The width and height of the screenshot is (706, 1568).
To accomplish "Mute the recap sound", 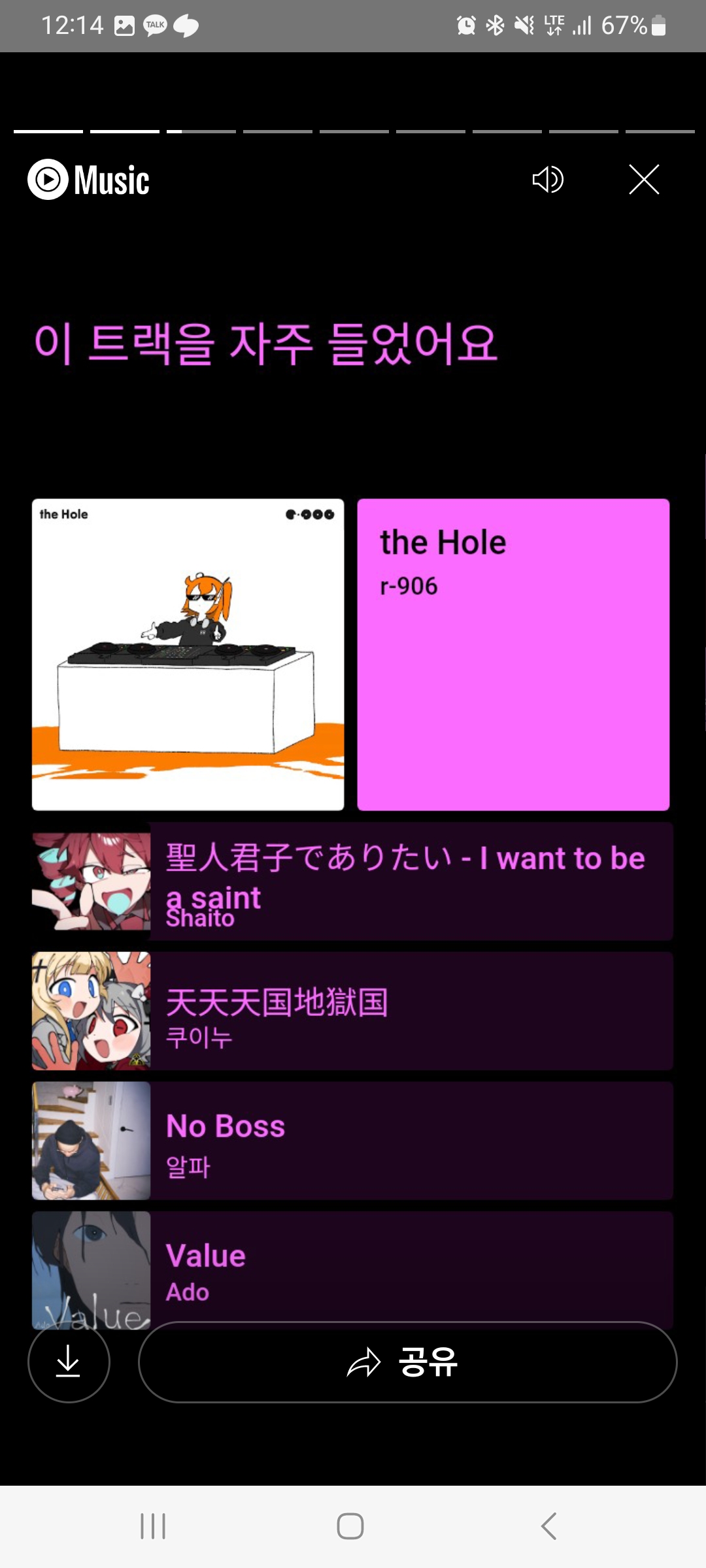I will coord(548,180).
